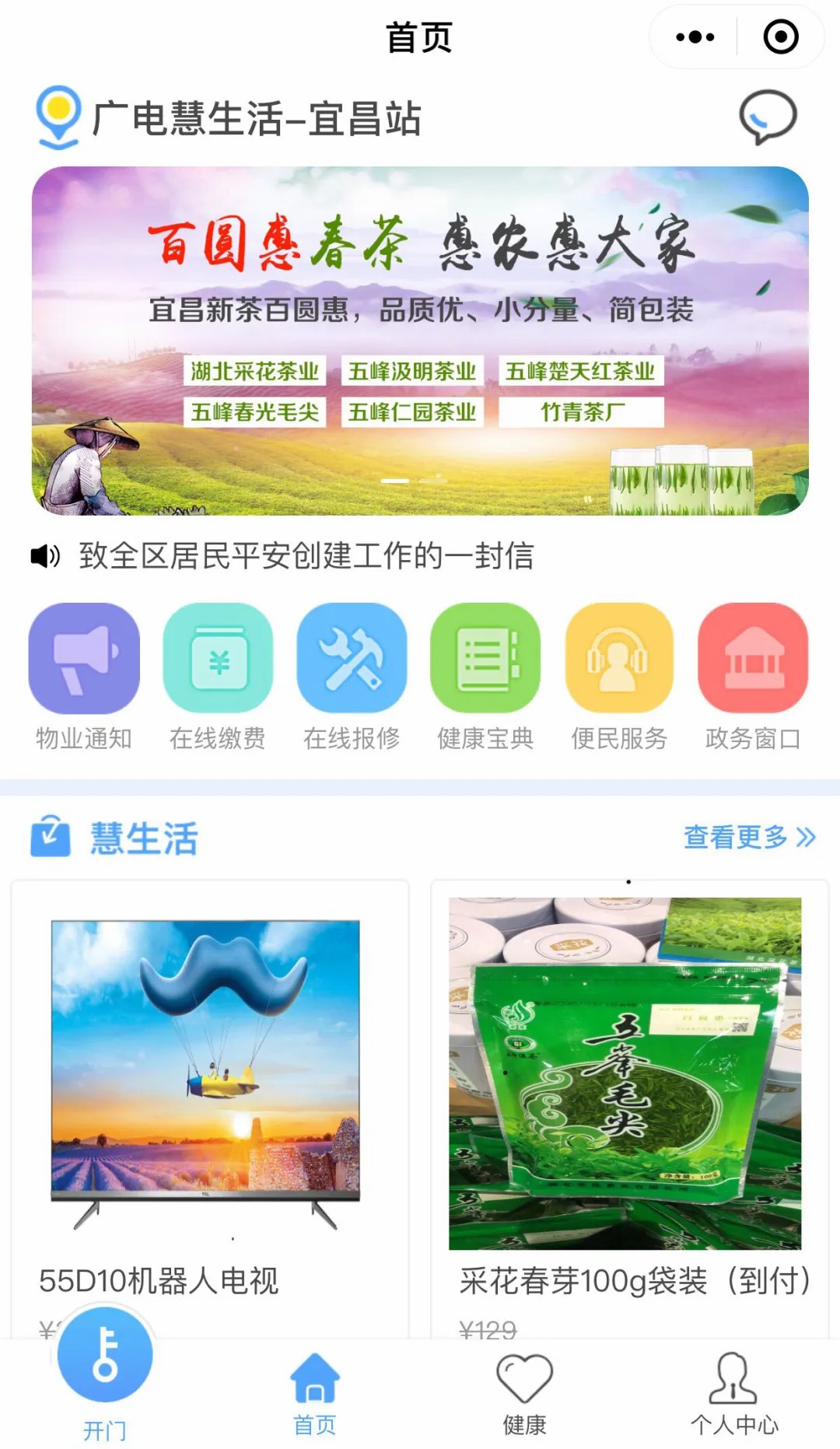Open the 百圆惠春茶 promotional banner
840x1449 pixels.
420,341
